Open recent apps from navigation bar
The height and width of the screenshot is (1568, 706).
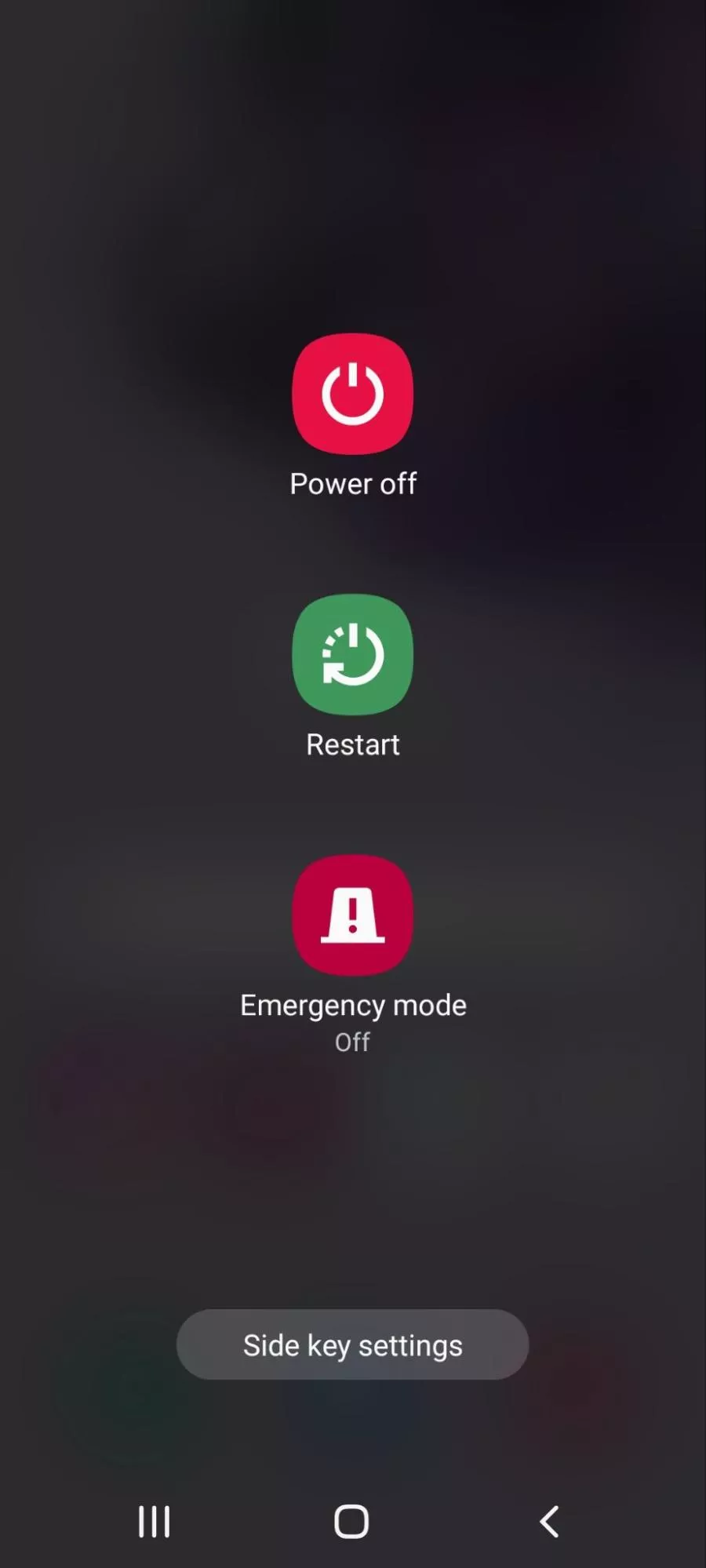(x=154, y=1522)
